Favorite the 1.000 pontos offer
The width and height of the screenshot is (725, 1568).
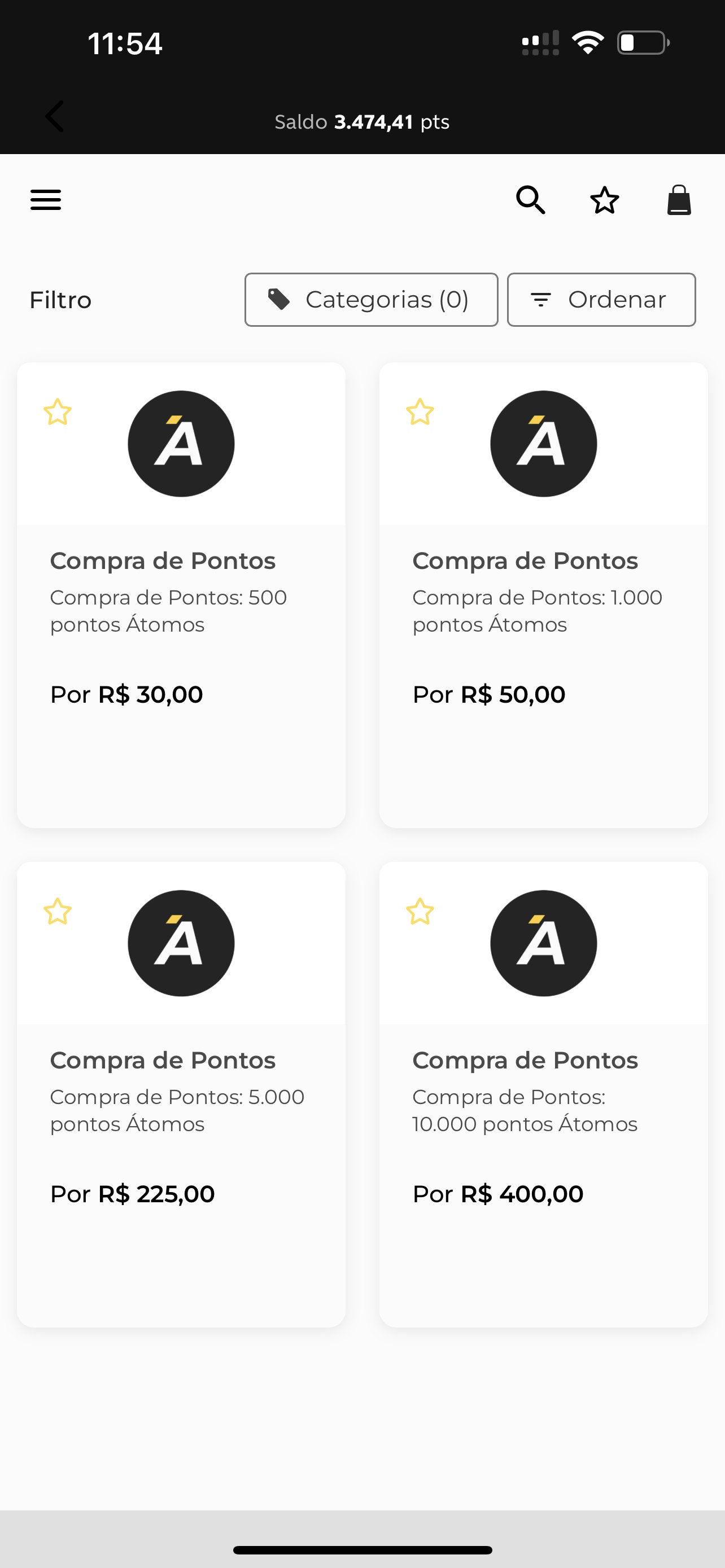tap(420, 412)
